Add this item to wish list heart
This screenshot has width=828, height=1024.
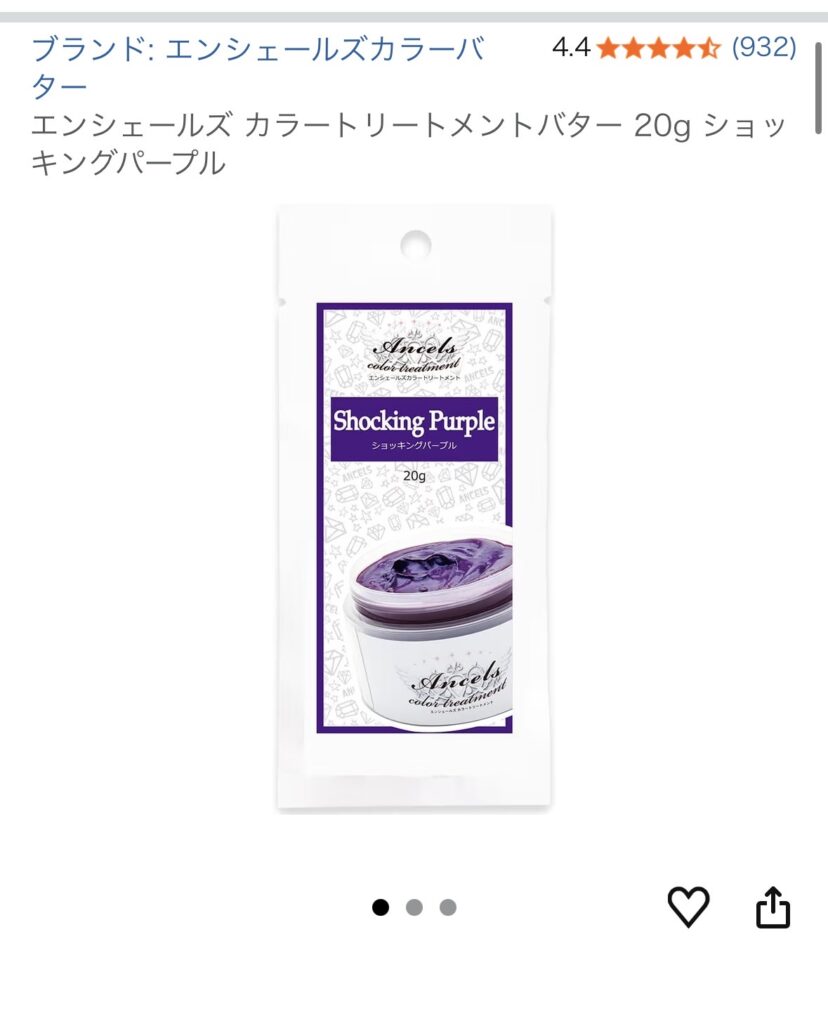click(x=688, y=907)
